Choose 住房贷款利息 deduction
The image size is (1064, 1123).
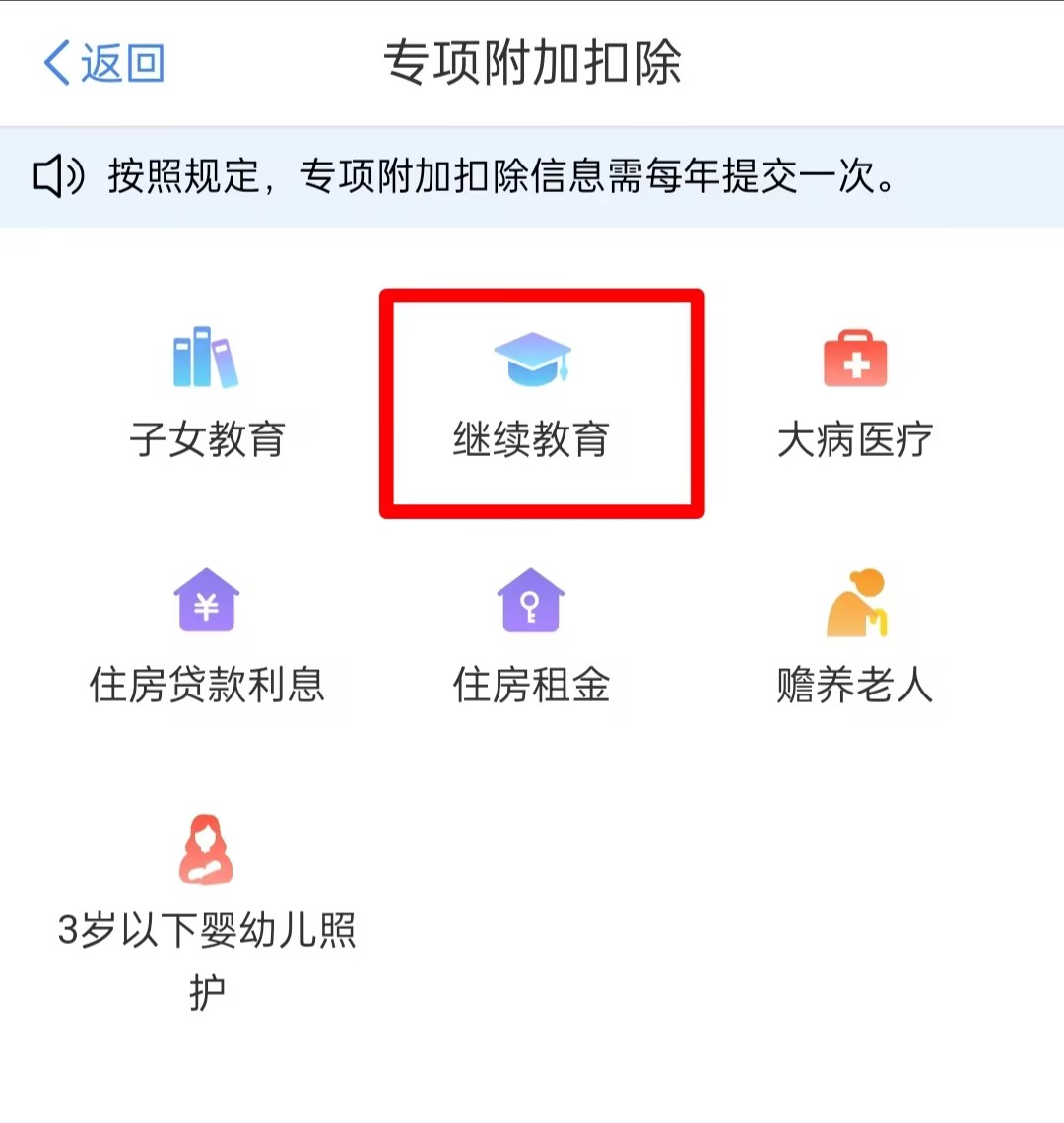207,638
